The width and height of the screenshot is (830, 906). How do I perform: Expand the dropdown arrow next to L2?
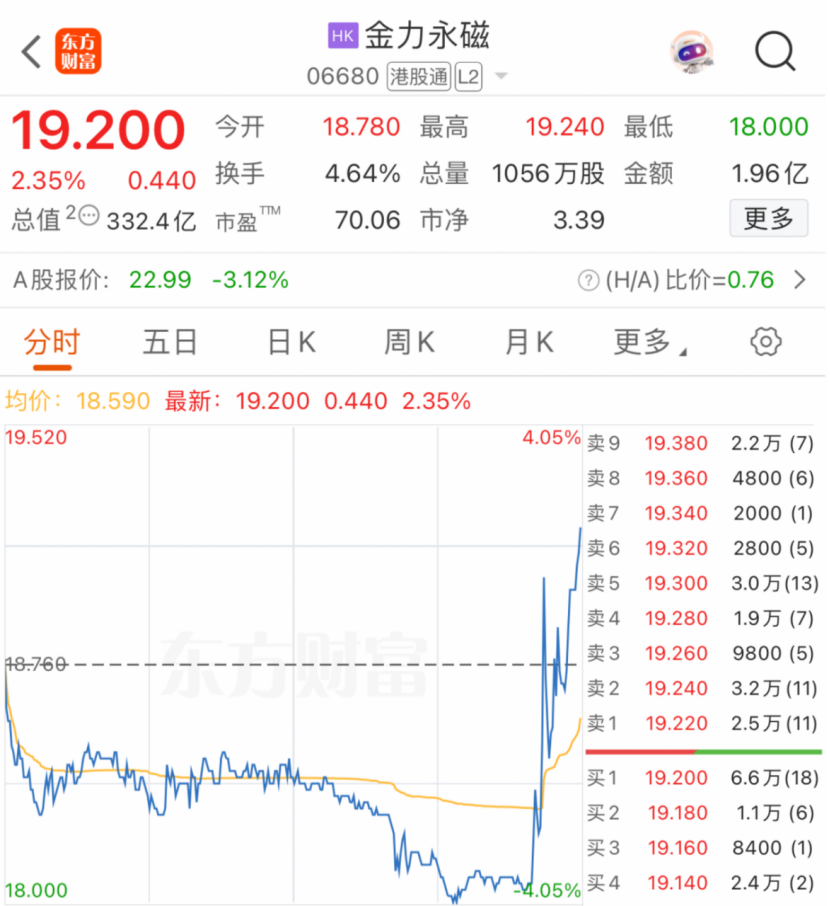500,78
